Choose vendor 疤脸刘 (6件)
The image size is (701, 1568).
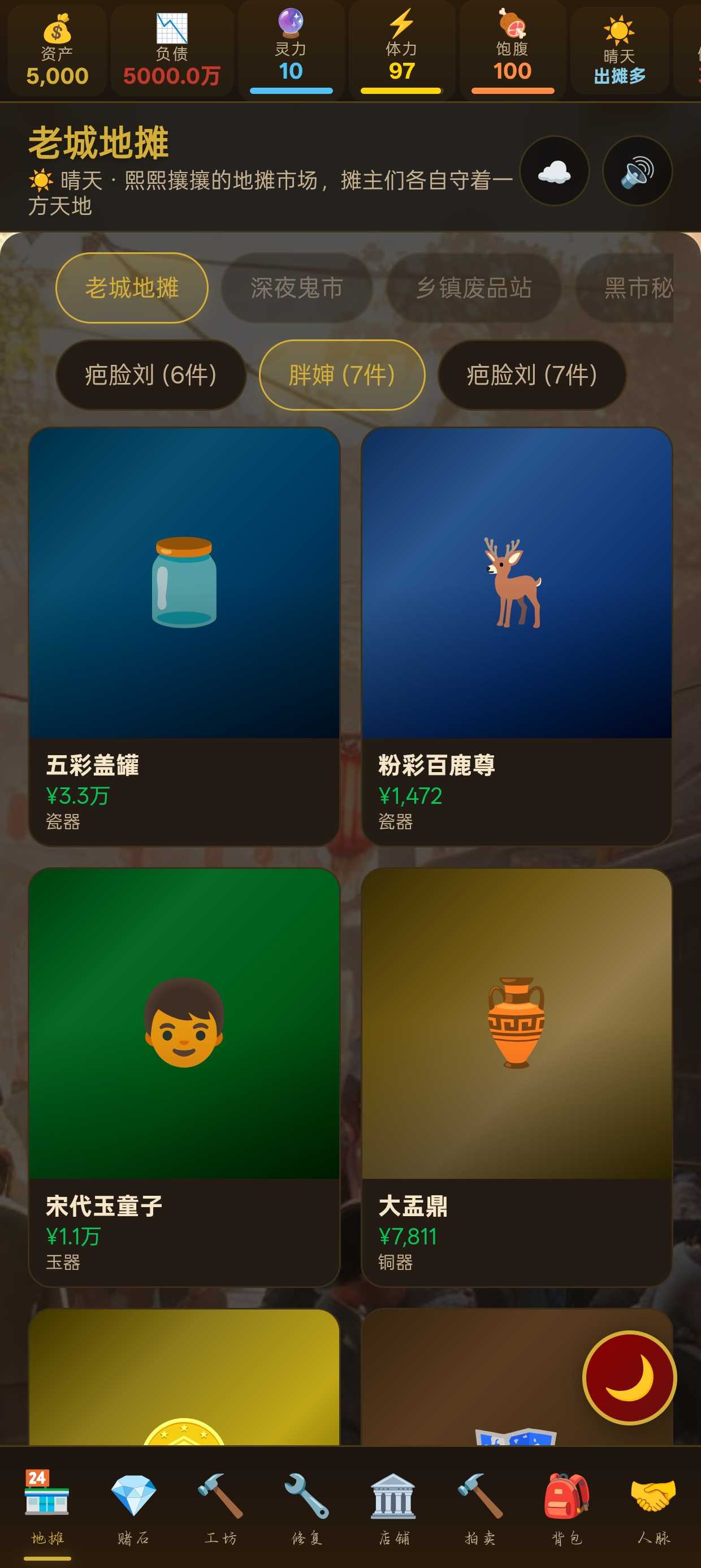[x=151, y=375]
